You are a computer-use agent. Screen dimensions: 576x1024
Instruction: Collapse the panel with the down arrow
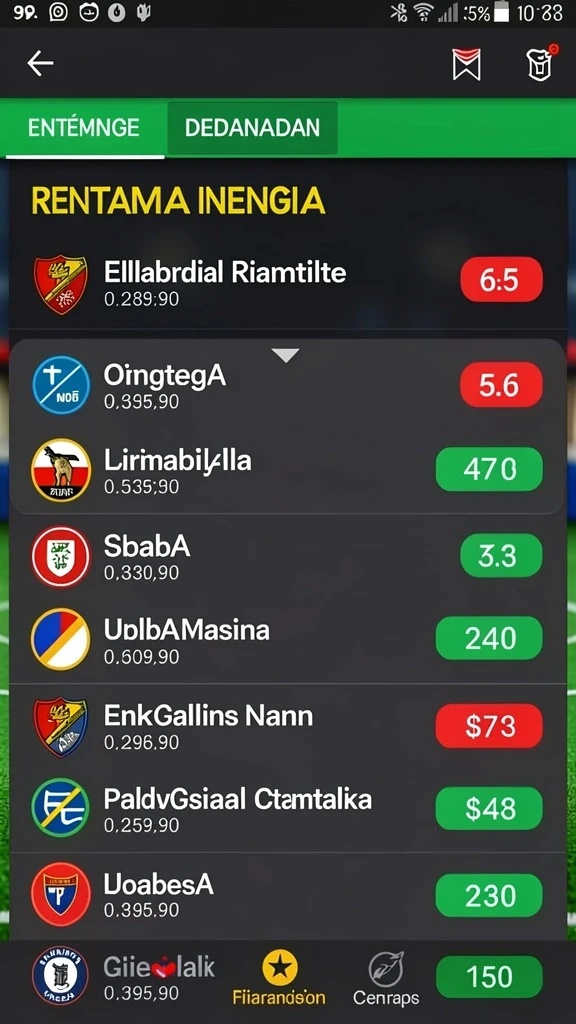point(285,356)
